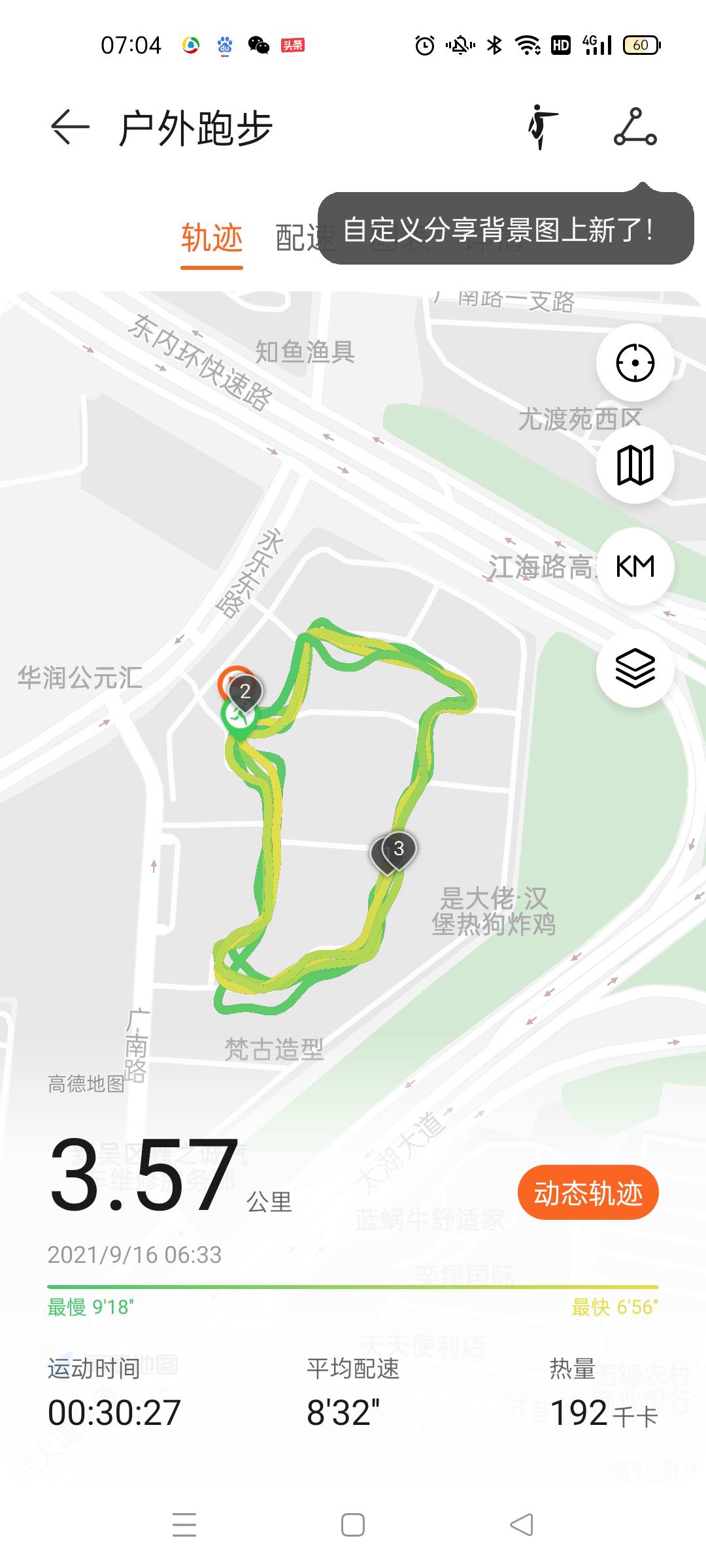
Task: Recenter the map on the track
Action: coord(635,363)
